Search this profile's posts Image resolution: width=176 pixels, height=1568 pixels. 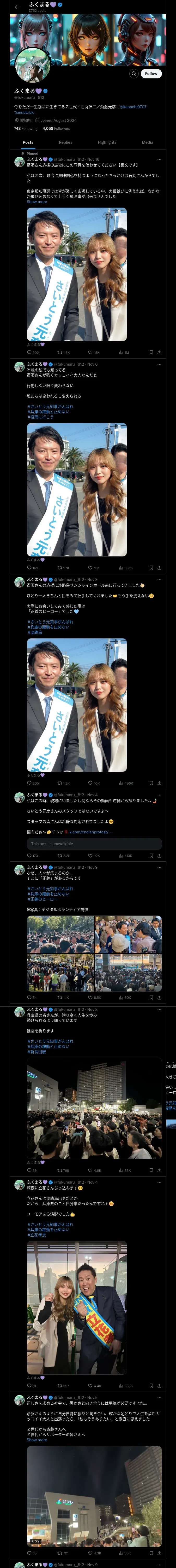[133, 74]
